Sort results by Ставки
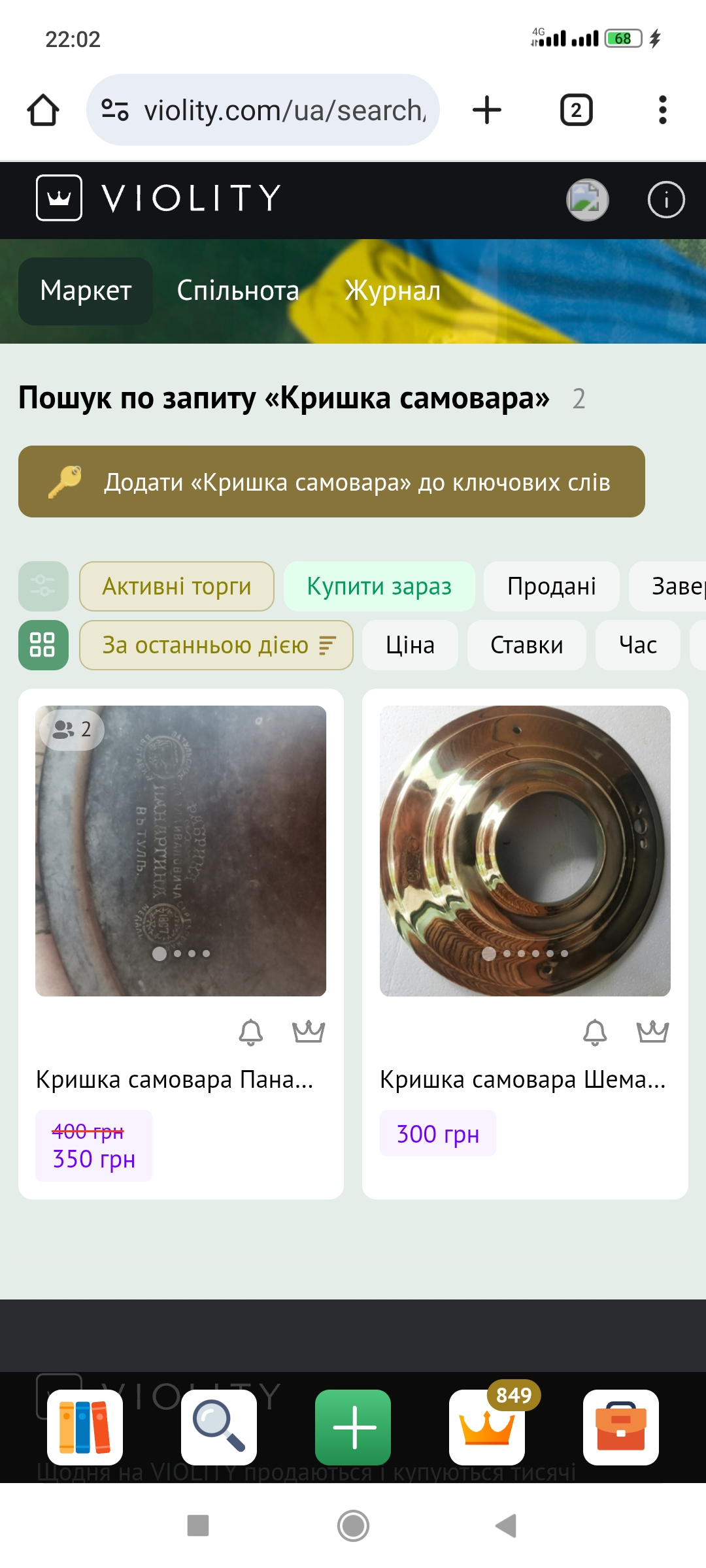The width and height of the screenshot is (706, 1568). coord(526,645)
